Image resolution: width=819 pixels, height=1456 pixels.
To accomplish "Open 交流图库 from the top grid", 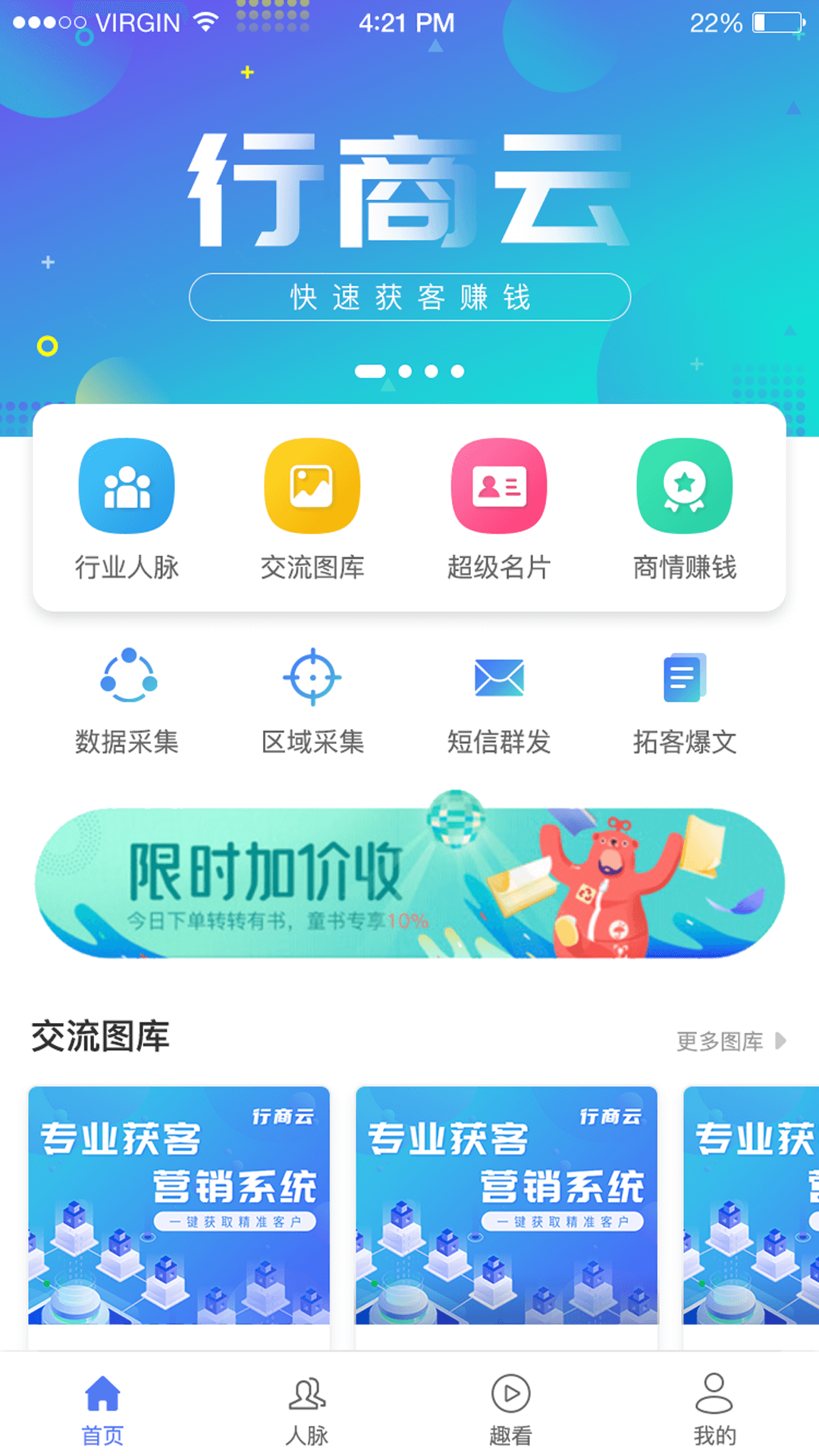I will click(312, 509).
